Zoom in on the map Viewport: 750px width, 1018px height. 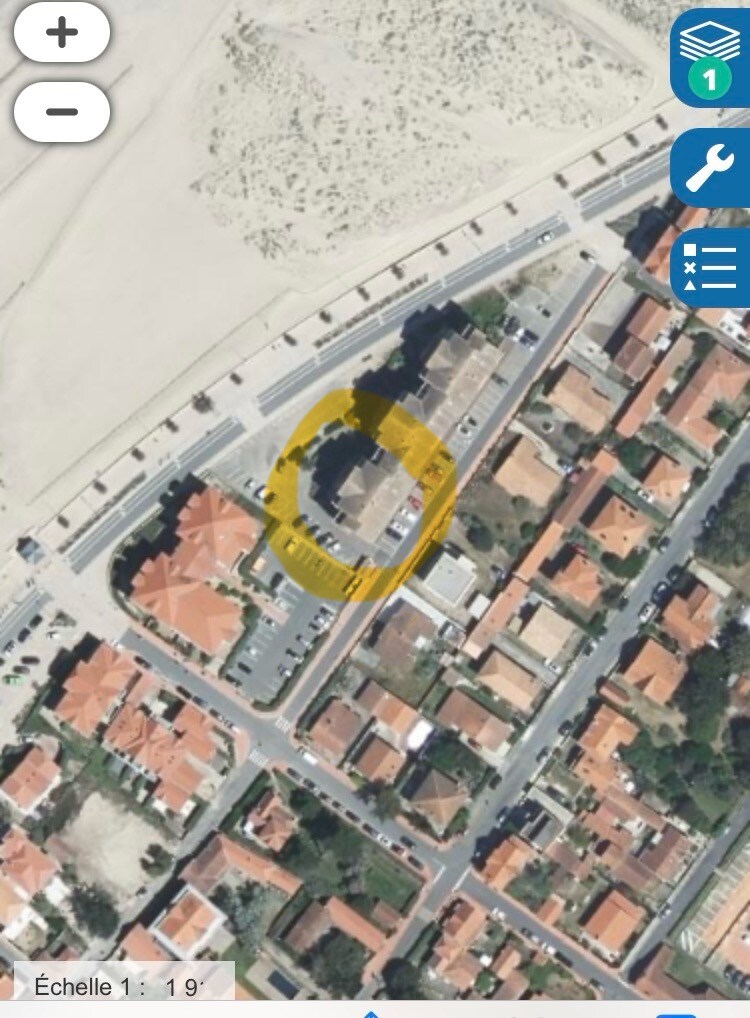62,33
